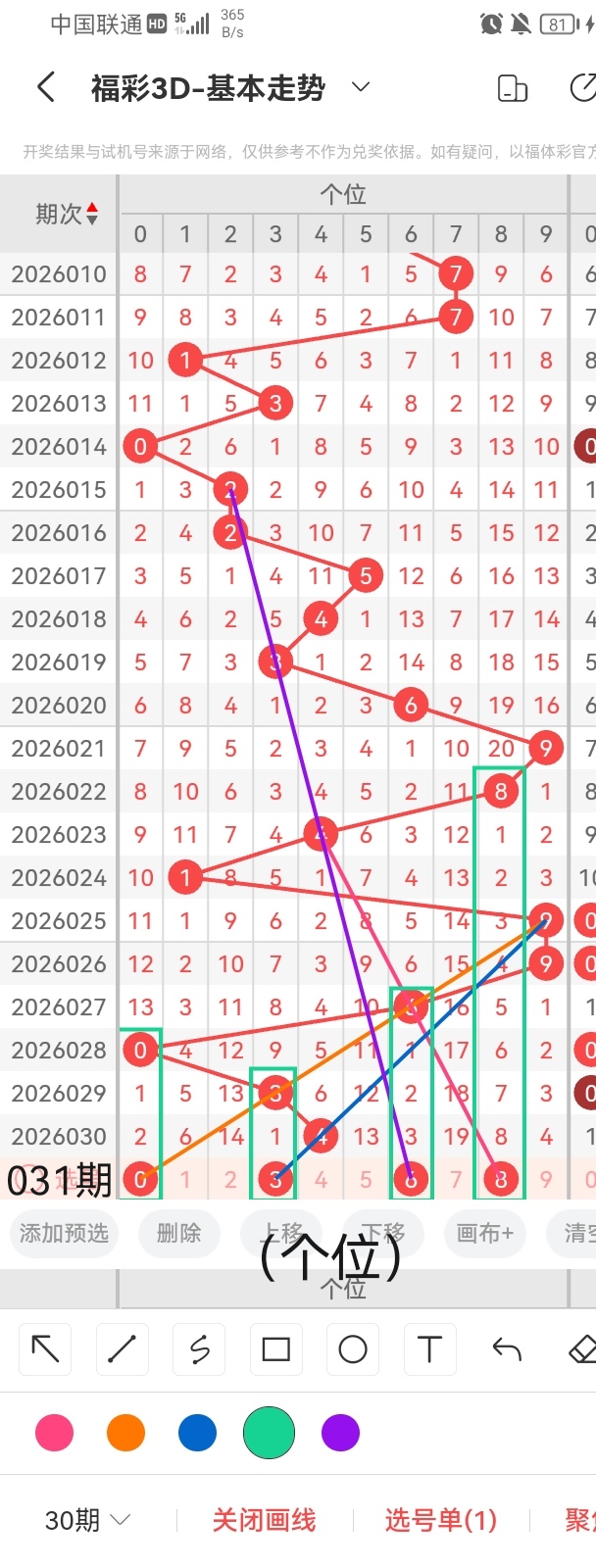
Task: Undo the last drawing action
Action: tap(506, 1349)
